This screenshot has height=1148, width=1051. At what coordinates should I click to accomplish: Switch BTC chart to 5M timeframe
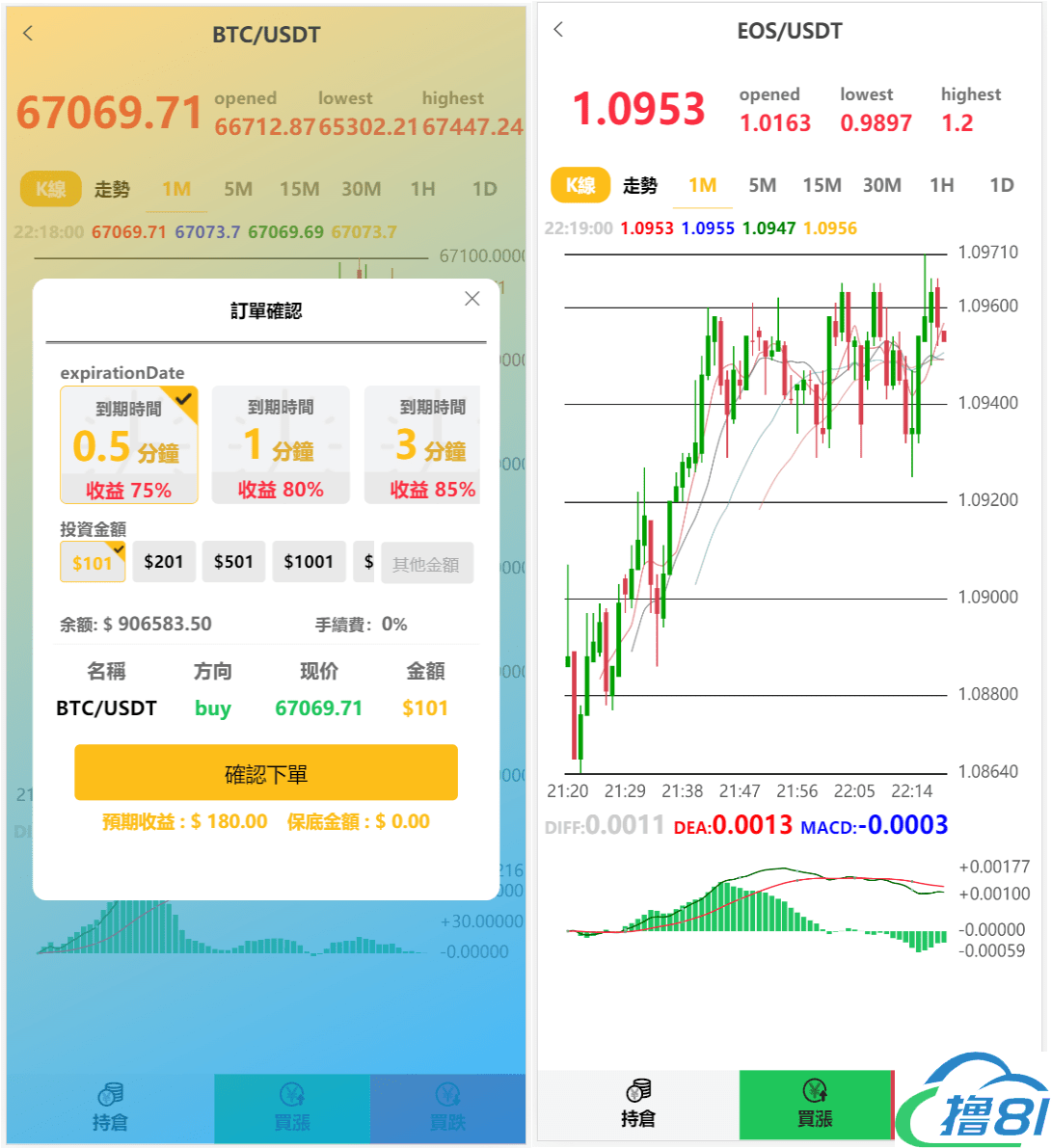pyautogui.click(x=237, y=189)
